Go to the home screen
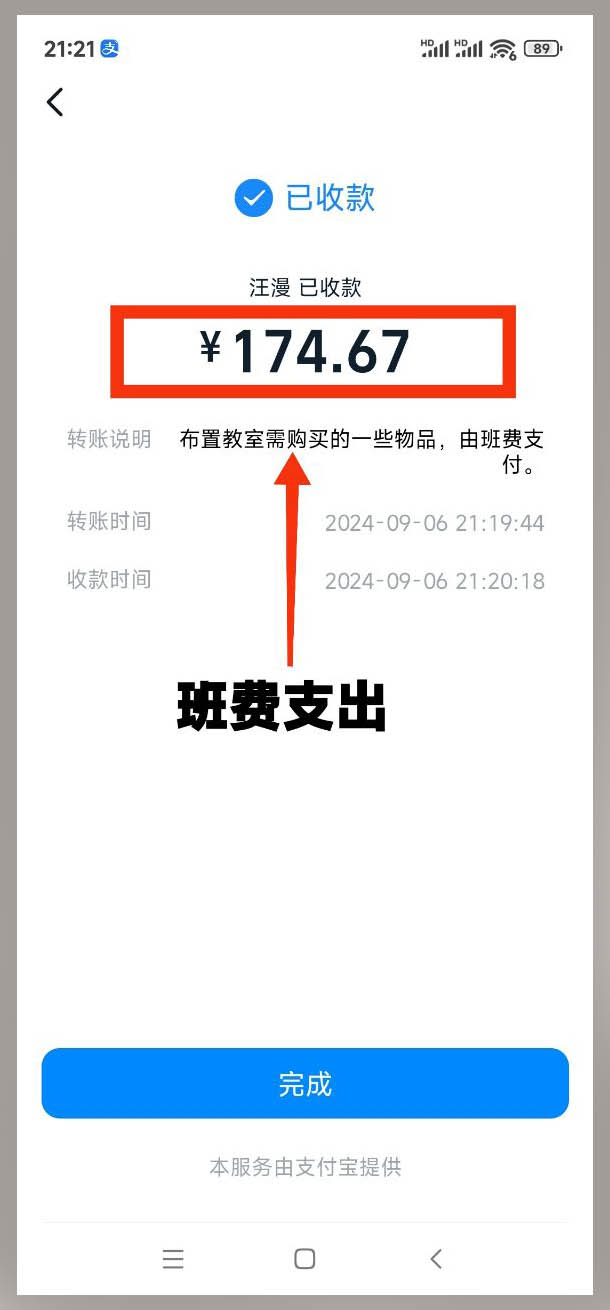 305,1259
